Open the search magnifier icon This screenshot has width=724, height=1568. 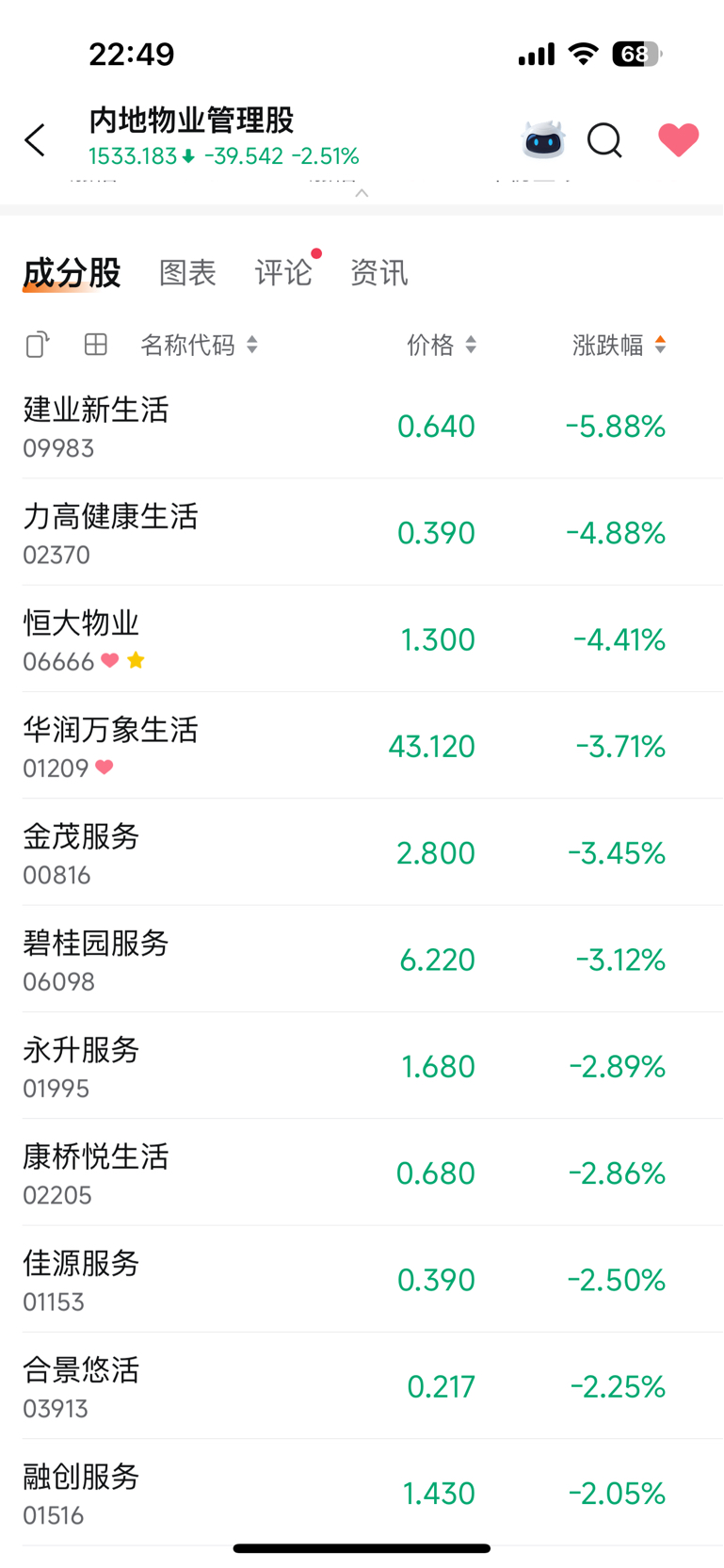[604, 140]
